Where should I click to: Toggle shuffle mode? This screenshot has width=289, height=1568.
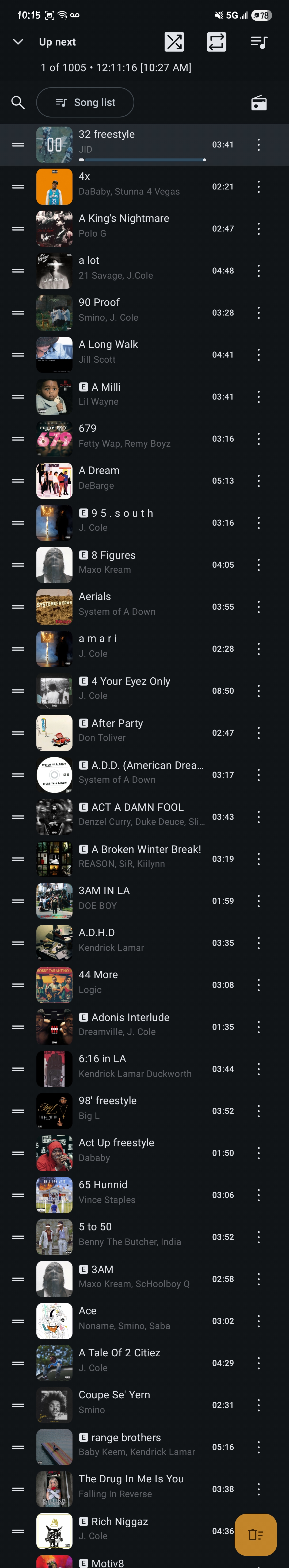click(174, 42)
